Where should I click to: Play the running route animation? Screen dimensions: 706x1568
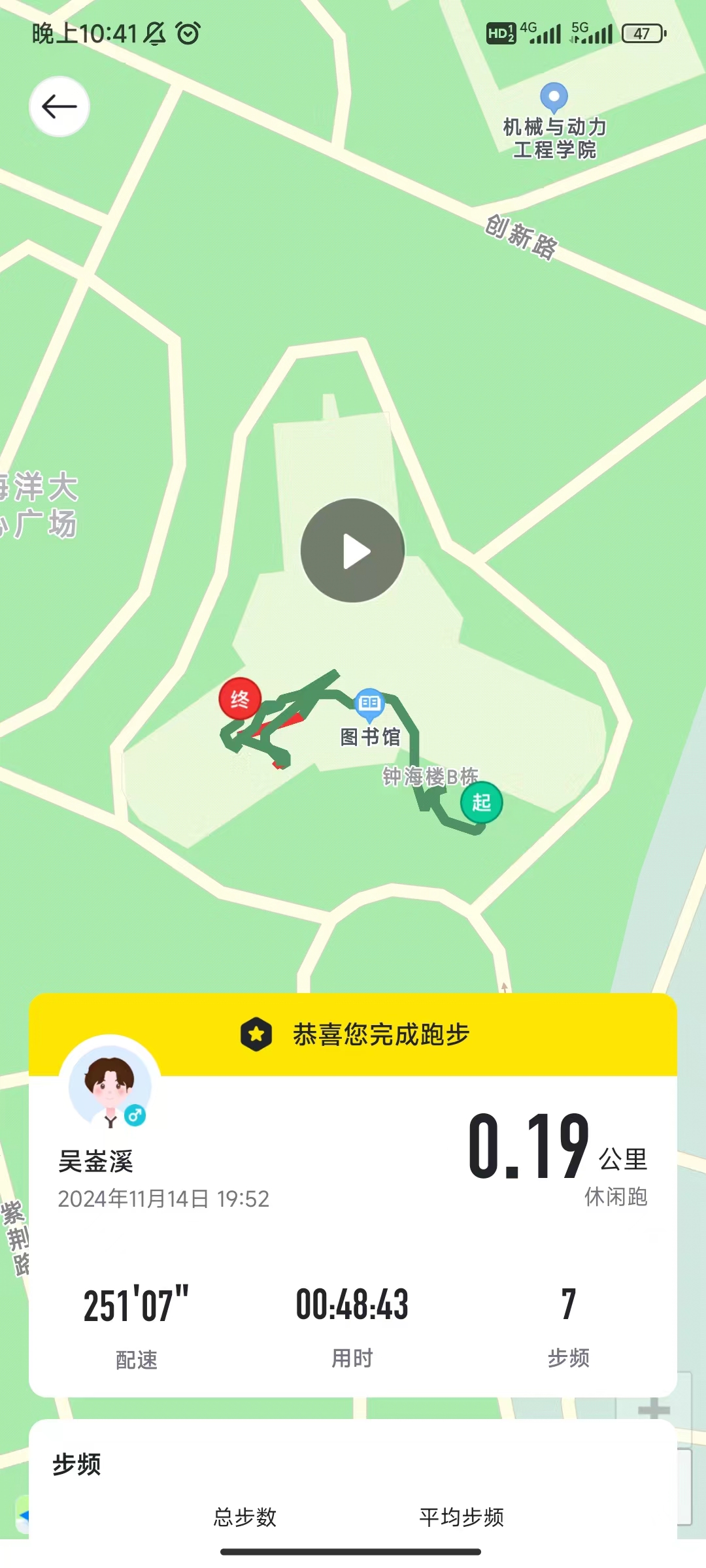[353, 550]
